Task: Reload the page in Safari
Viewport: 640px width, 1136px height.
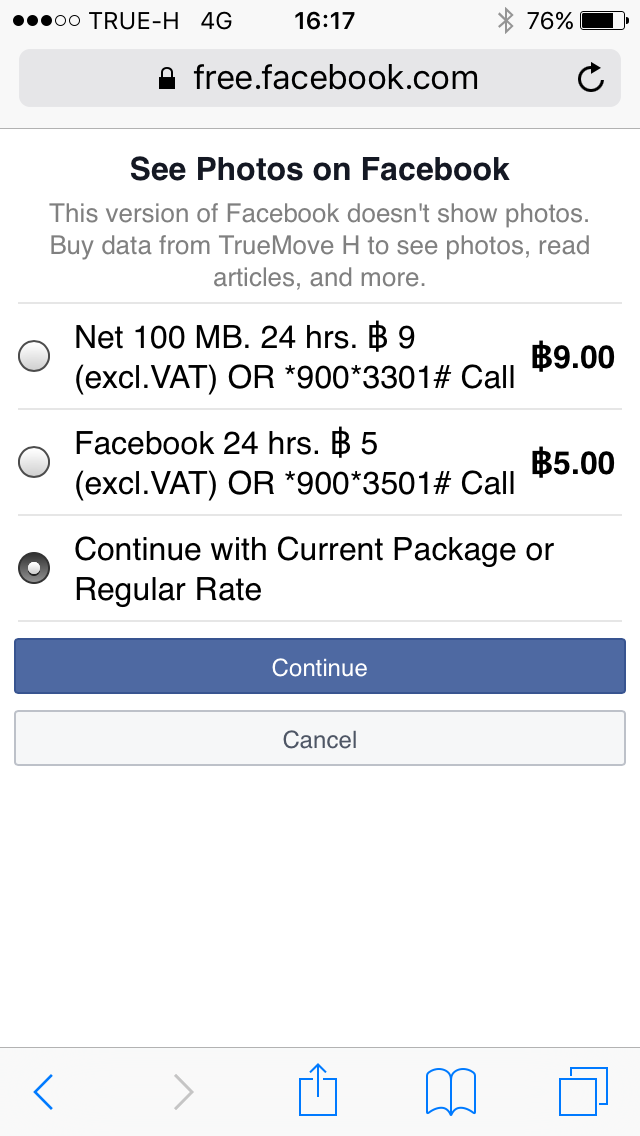Action: [x=591, y=78]
